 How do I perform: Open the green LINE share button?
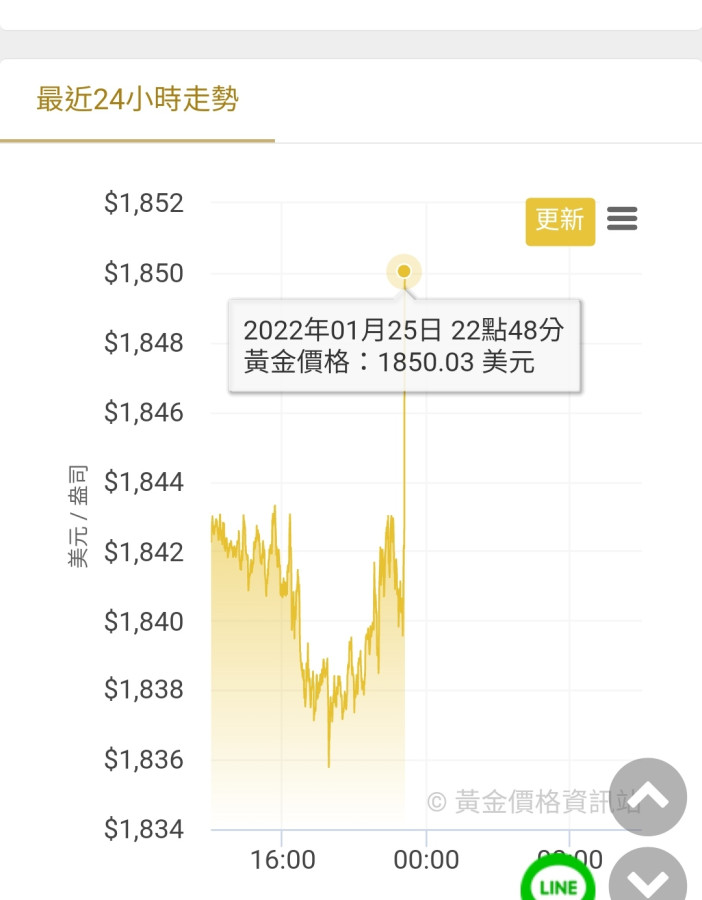tap(557, 884)
